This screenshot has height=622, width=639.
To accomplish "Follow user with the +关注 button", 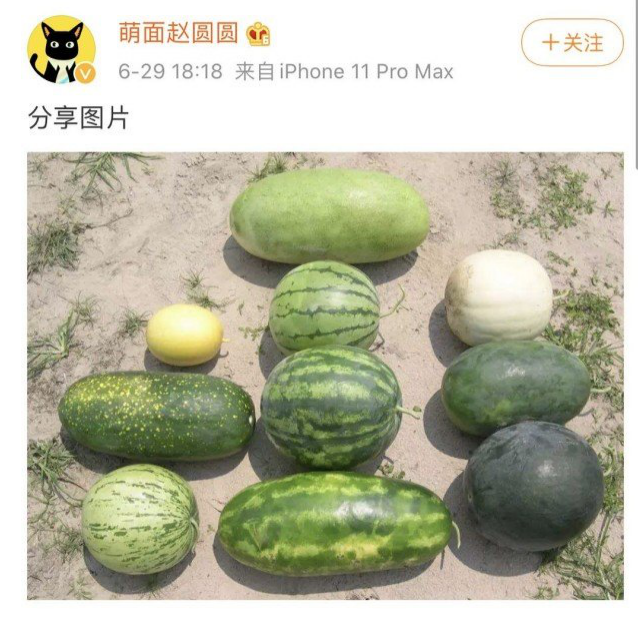I will click(572, 43).
